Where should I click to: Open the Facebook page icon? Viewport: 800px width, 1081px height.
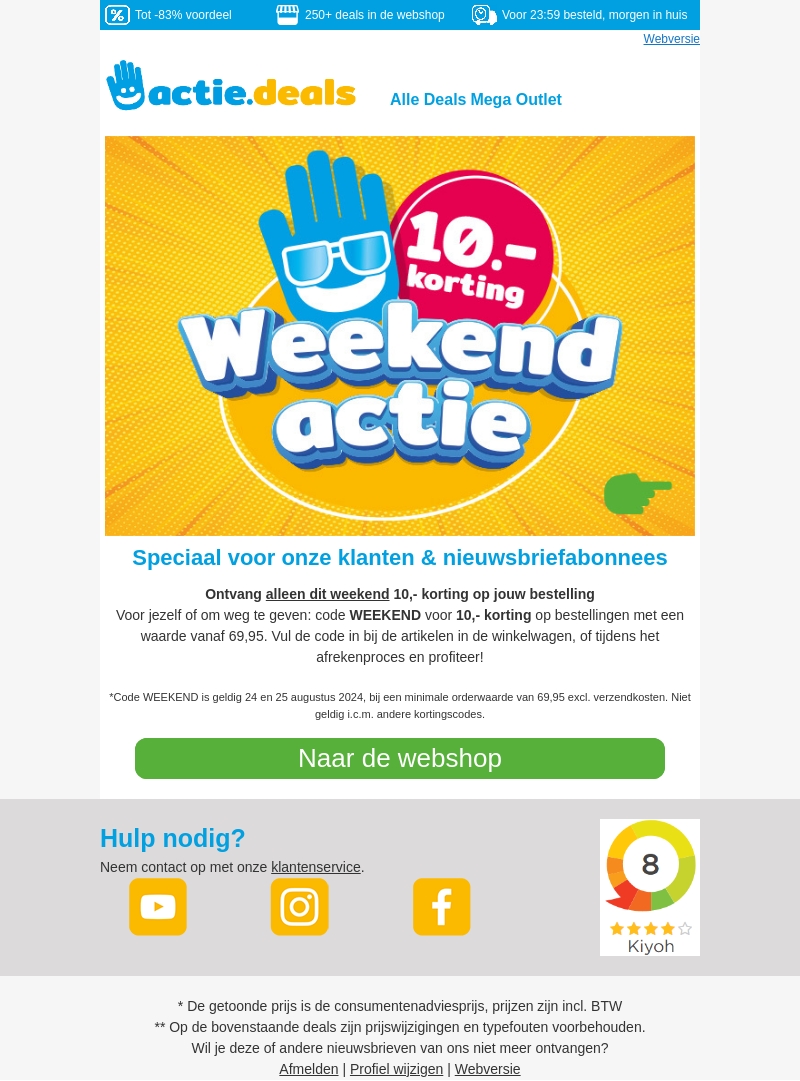pyautogui.click(x=441, y=907)
